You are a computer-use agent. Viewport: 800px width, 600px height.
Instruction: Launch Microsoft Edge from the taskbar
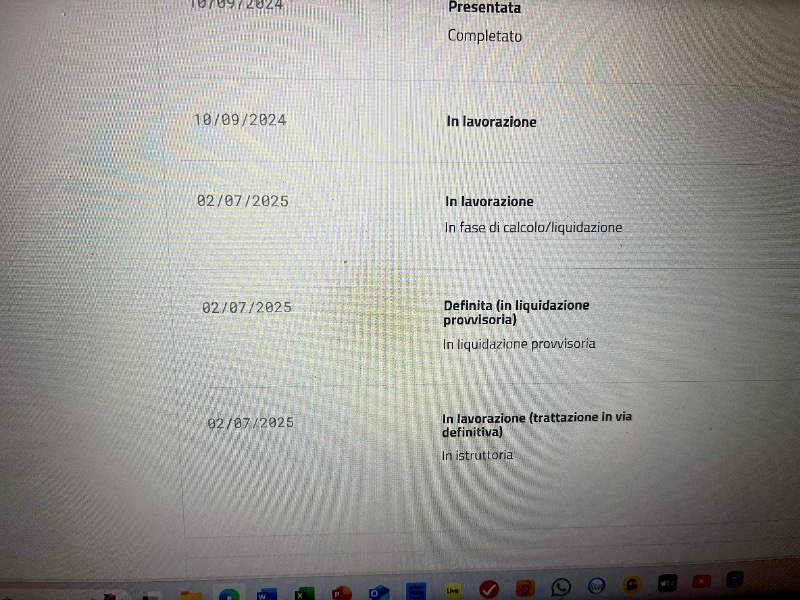pyautogui.click(x=229, y=596)
